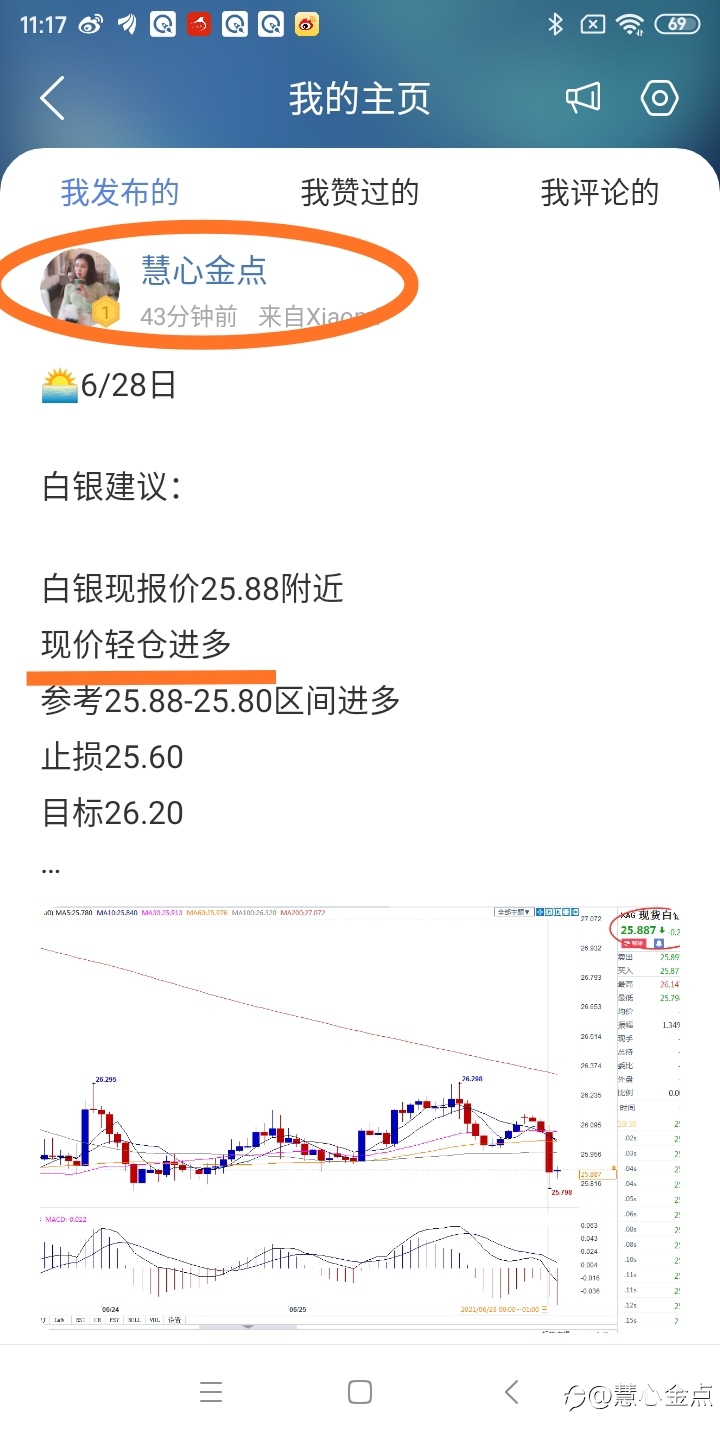720x1440 pixels.
Task: Switch to the 我评论的 tab
Action: point(600,192)
